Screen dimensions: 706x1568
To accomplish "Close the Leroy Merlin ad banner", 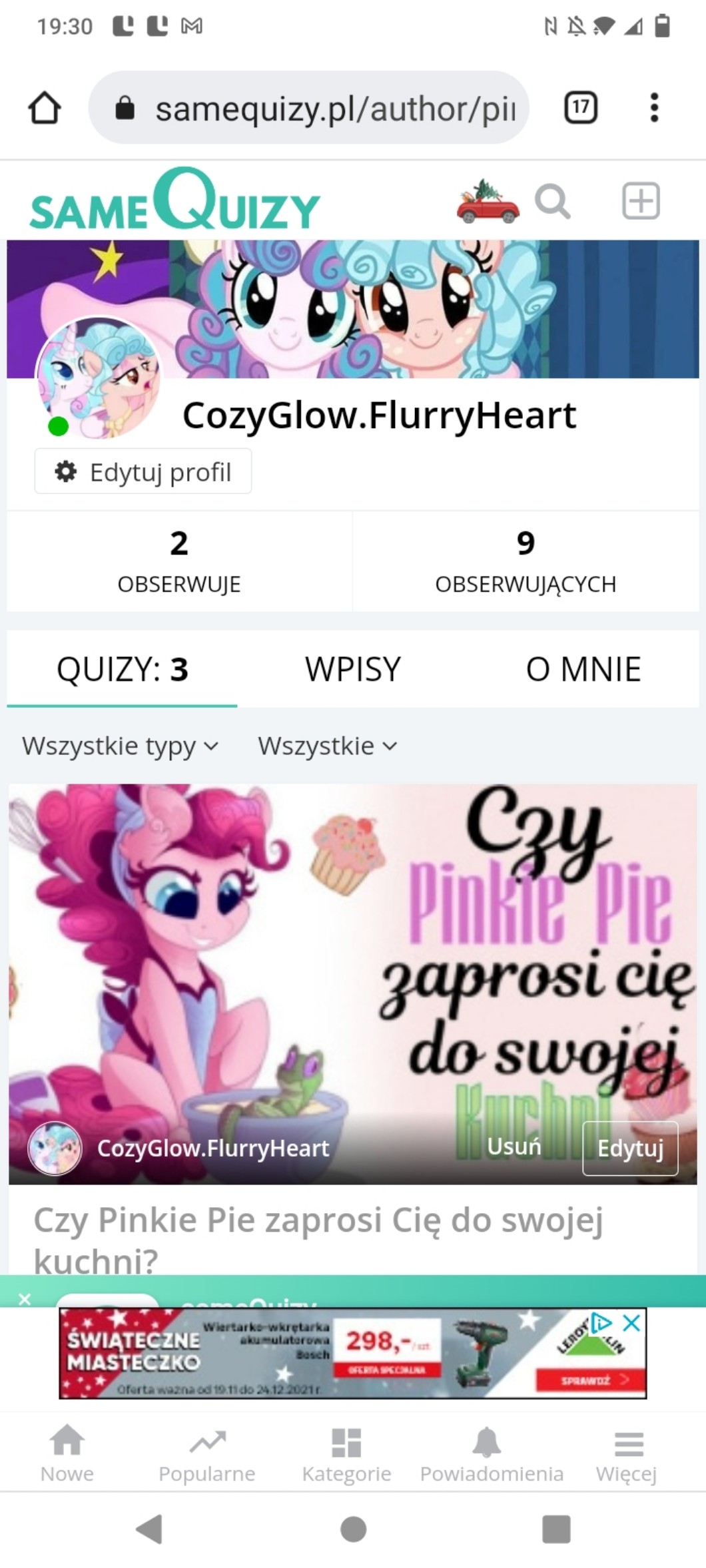I will click(x=631, y=1322).
